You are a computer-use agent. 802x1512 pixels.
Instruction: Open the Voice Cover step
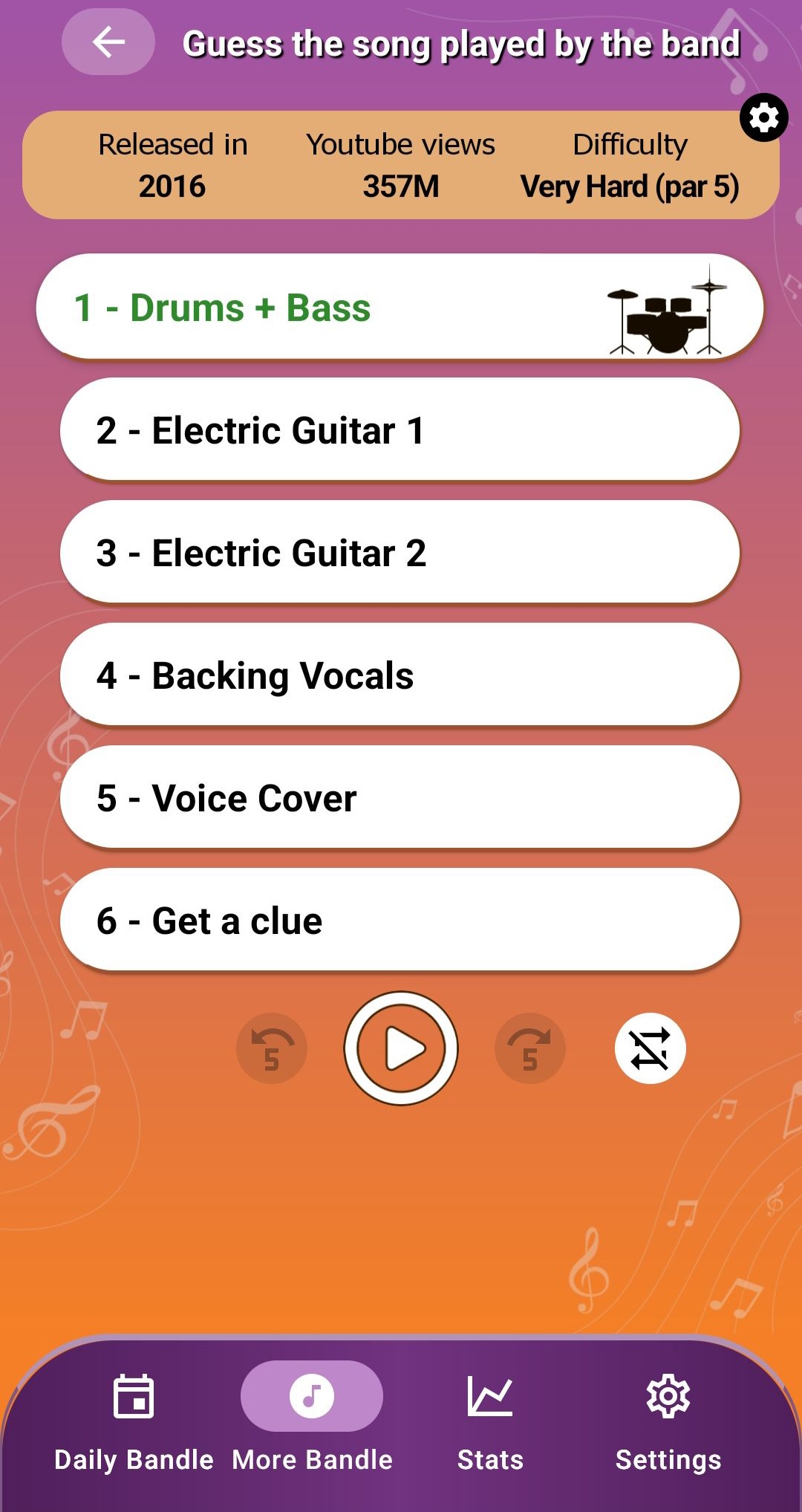pyautogui.click(x=400, y=798)
